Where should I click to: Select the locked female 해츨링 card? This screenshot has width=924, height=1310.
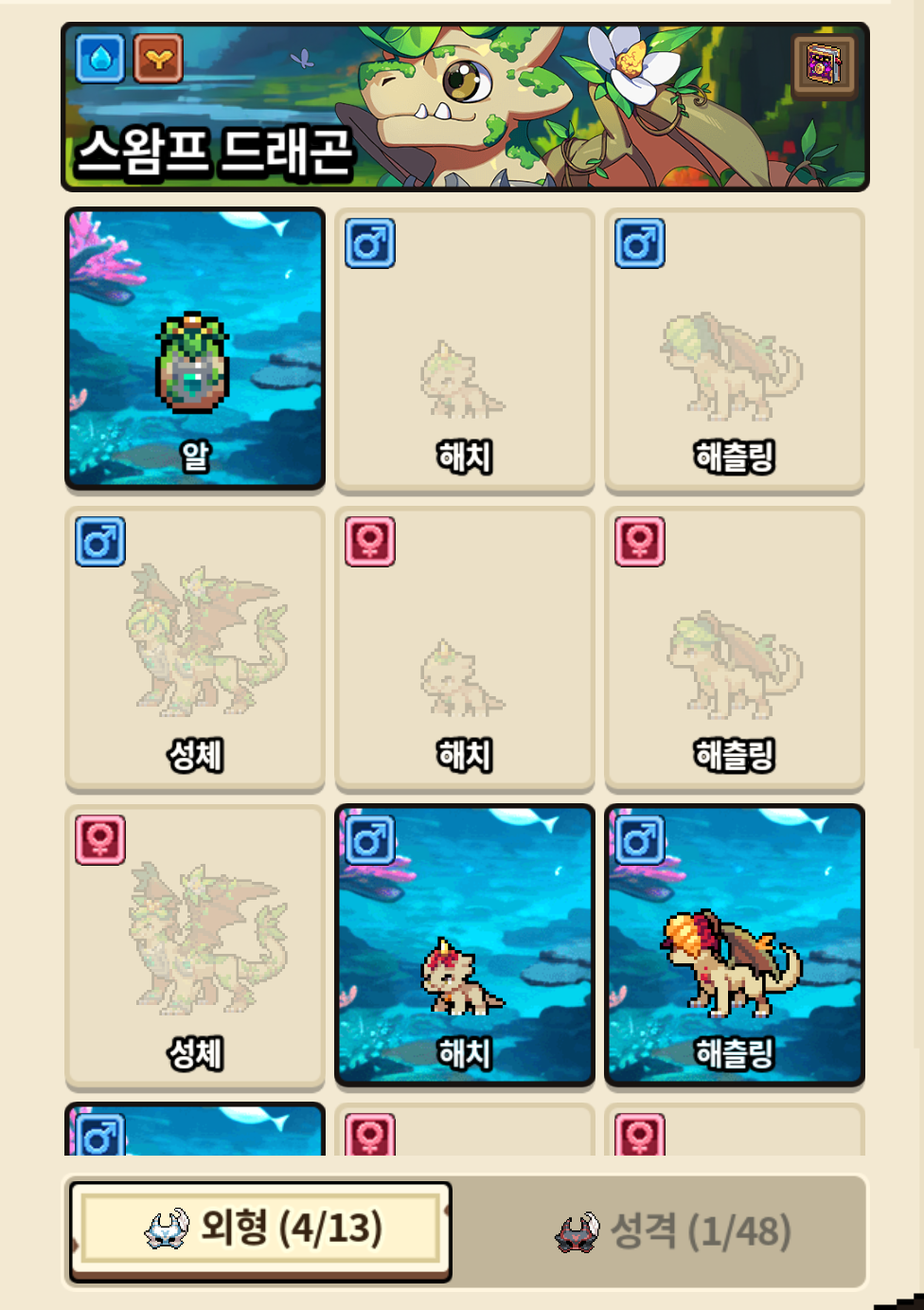[735, 648]
